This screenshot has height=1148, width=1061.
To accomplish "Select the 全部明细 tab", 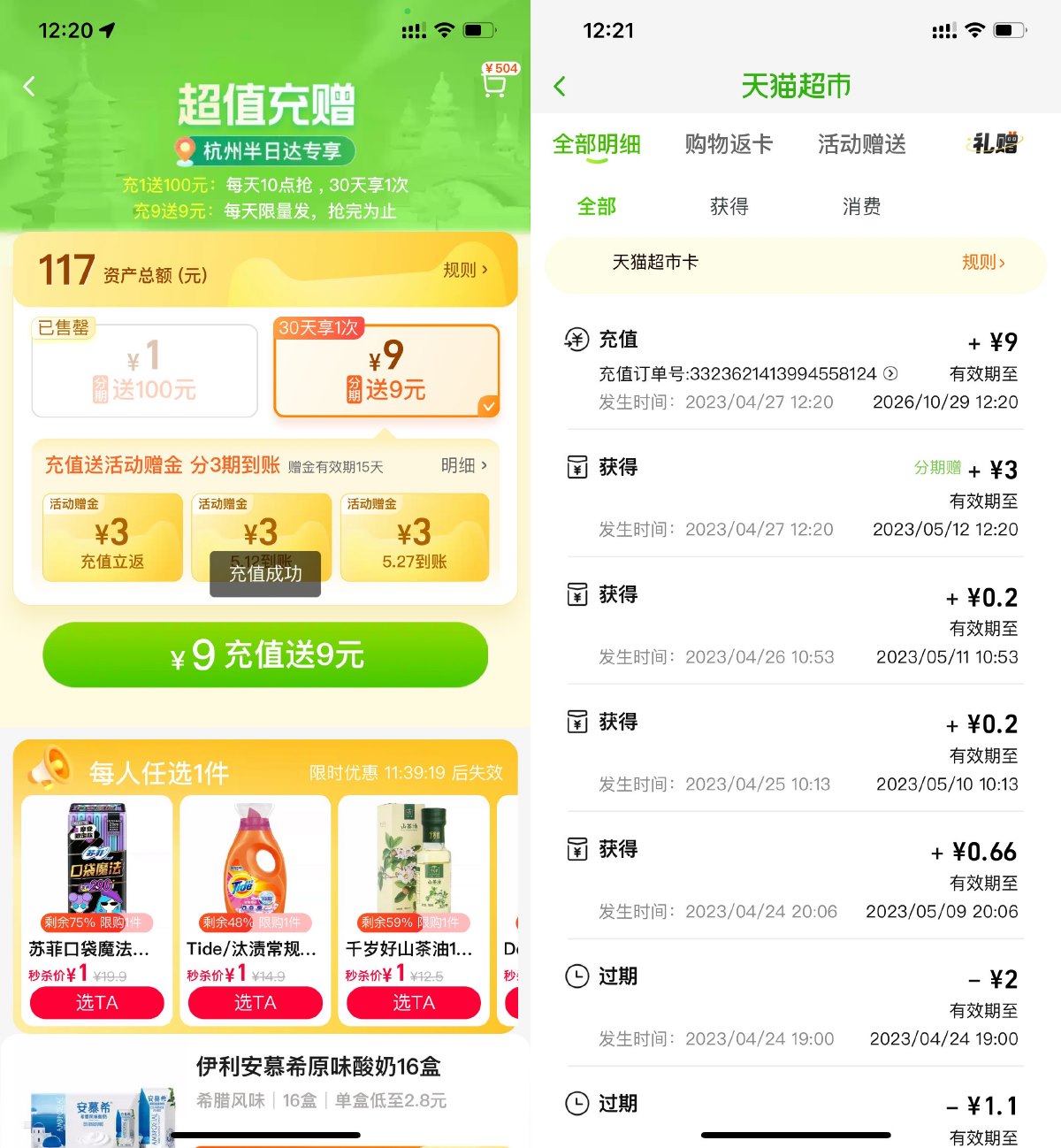I will click(596, 144).
